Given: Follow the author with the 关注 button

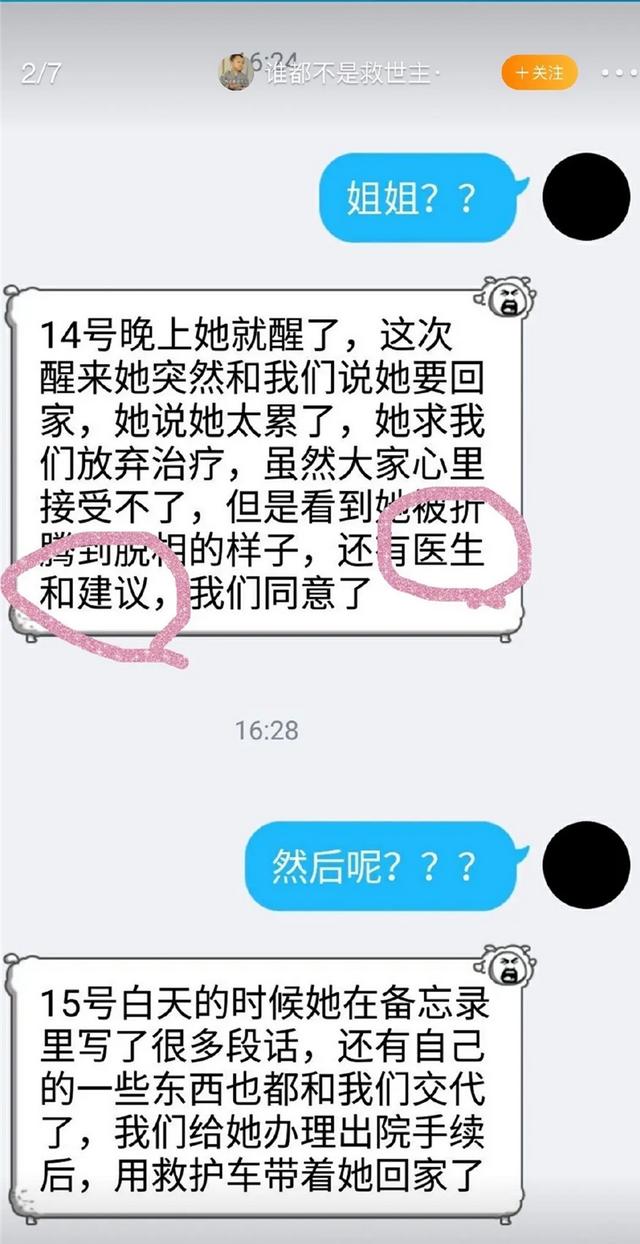Looking at the screenshot, I should tap(539, 73).
